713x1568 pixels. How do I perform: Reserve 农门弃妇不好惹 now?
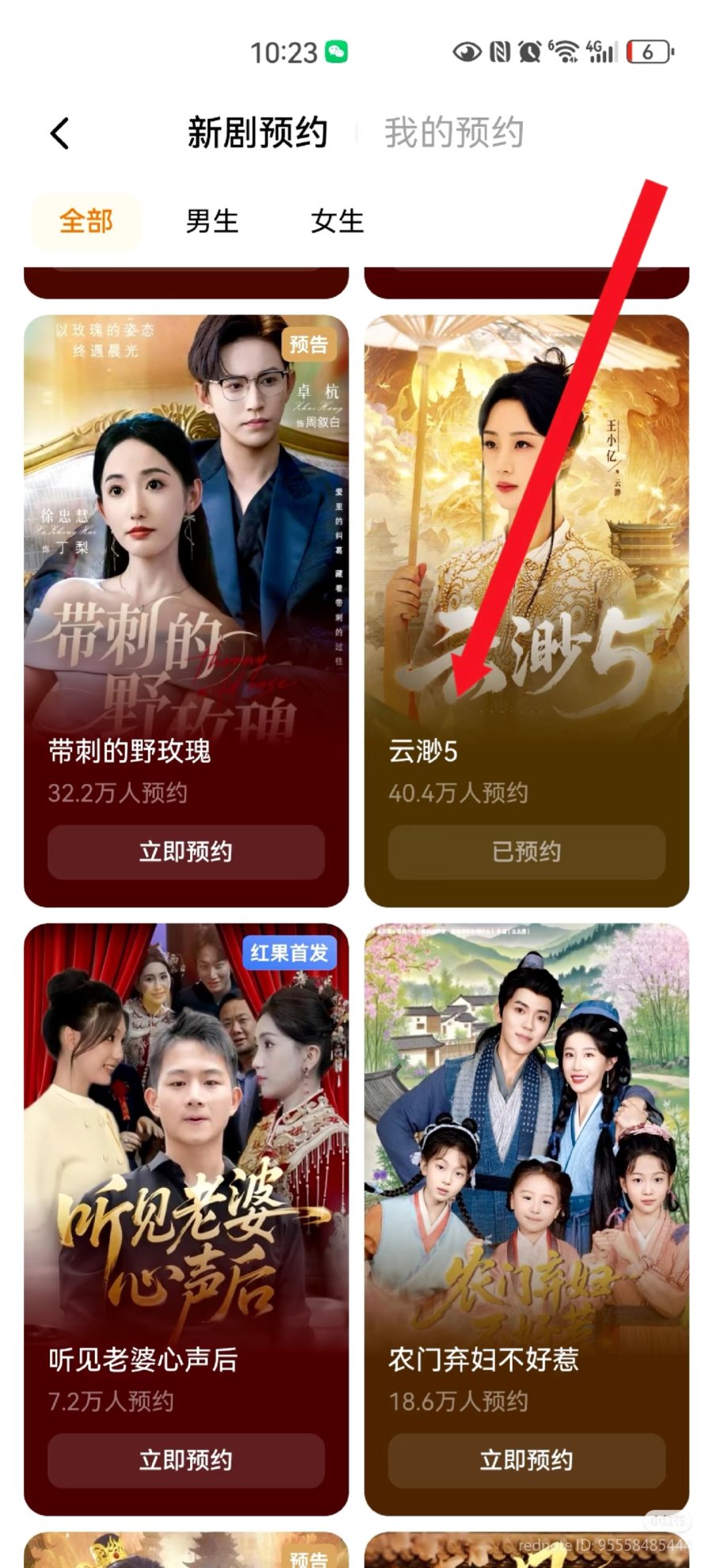(x=526, y=1460)
